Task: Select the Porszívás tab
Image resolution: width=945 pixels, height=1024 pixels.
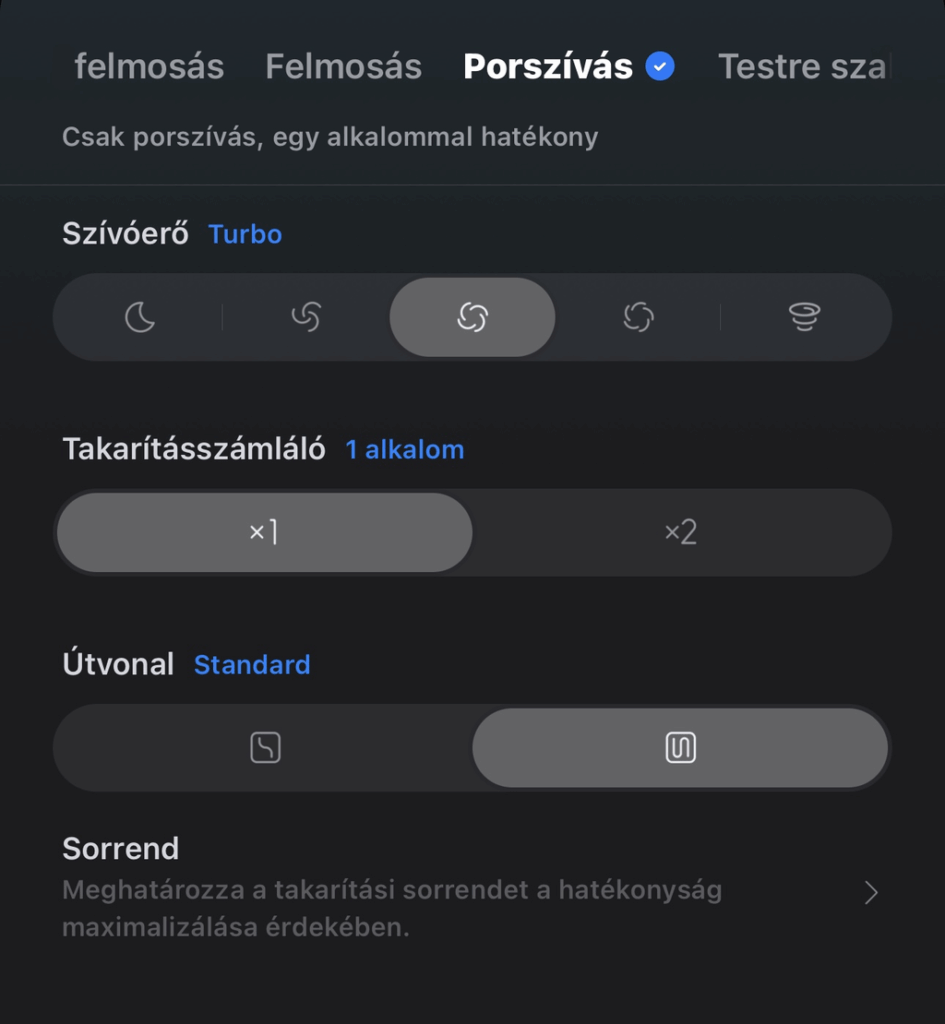Action: pyautogui.click(x=548, y=67)
